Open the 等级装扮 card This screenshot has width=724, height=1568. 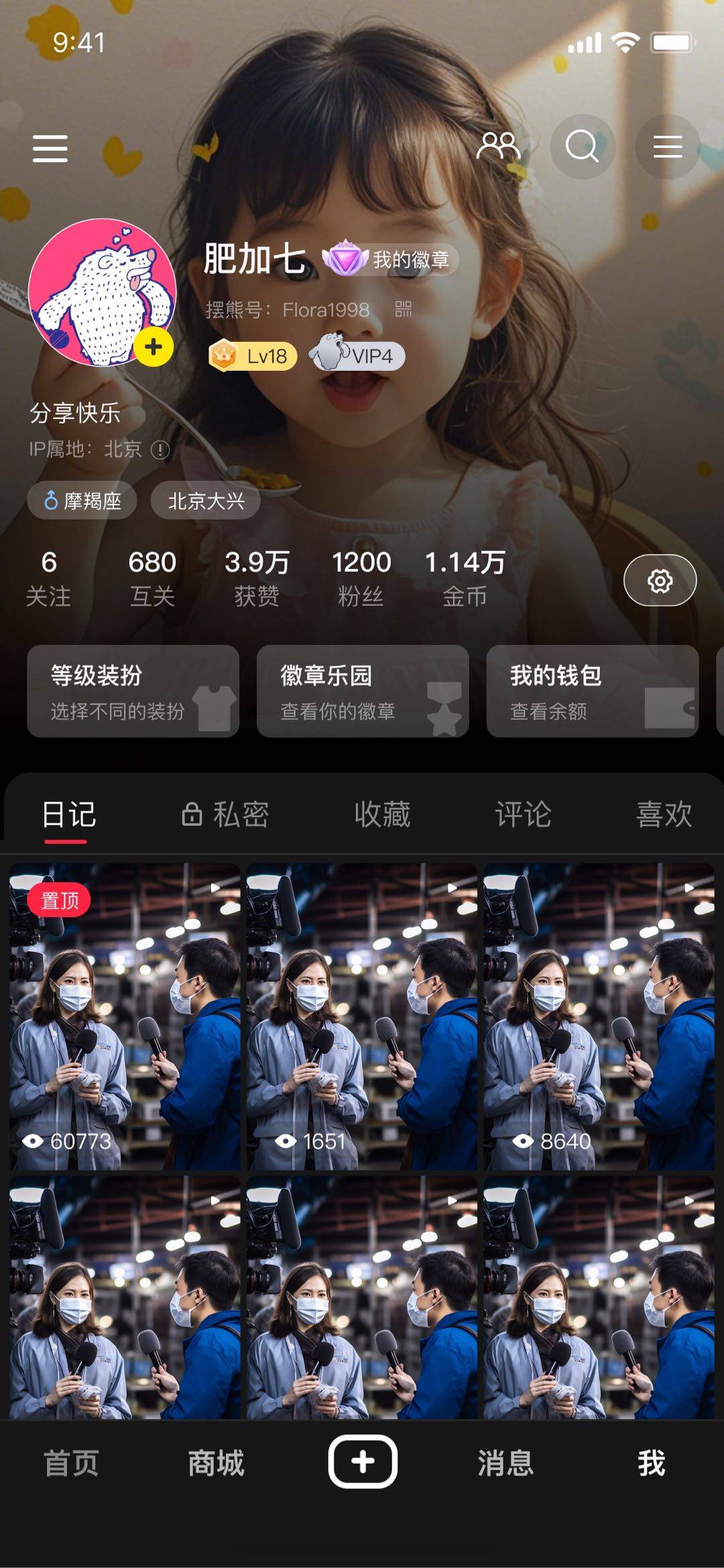coord(133,691)
